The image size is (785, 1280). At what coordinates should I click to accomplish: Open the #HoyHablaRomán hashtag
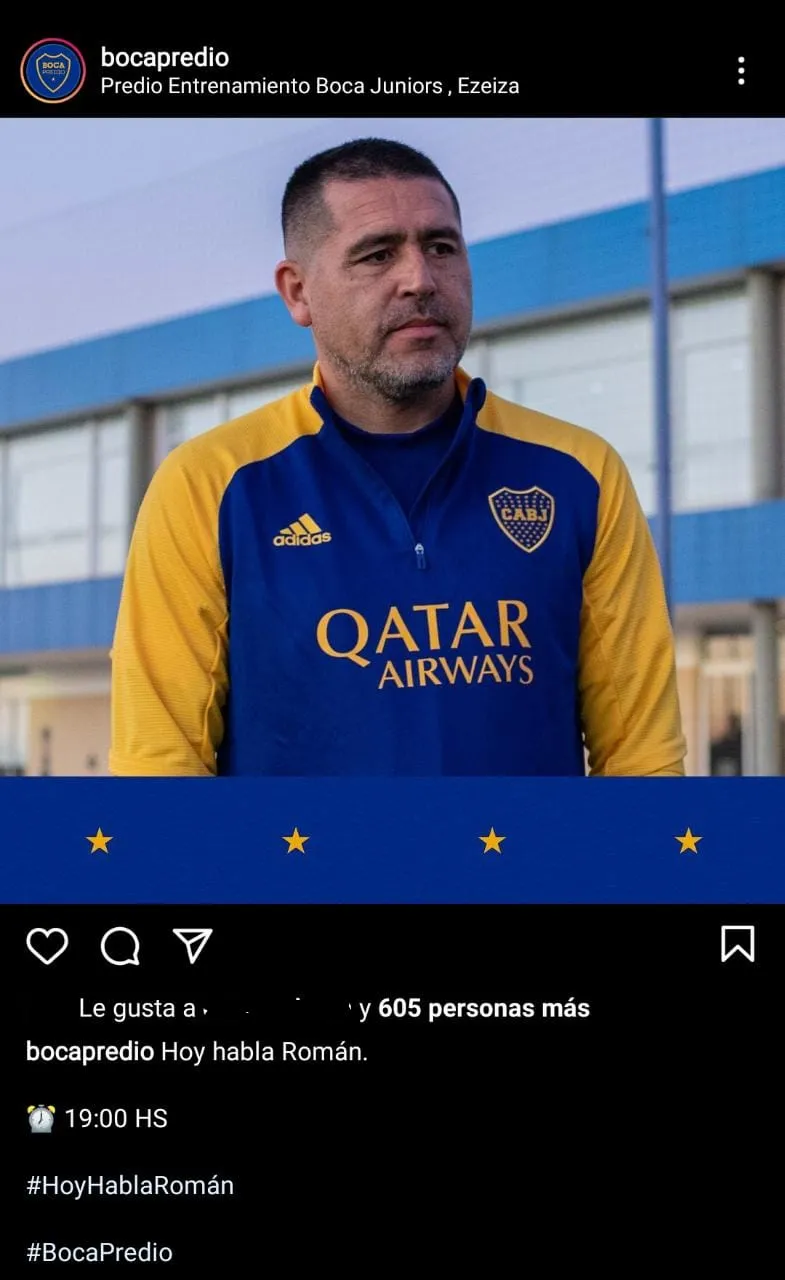point(130,1186)
